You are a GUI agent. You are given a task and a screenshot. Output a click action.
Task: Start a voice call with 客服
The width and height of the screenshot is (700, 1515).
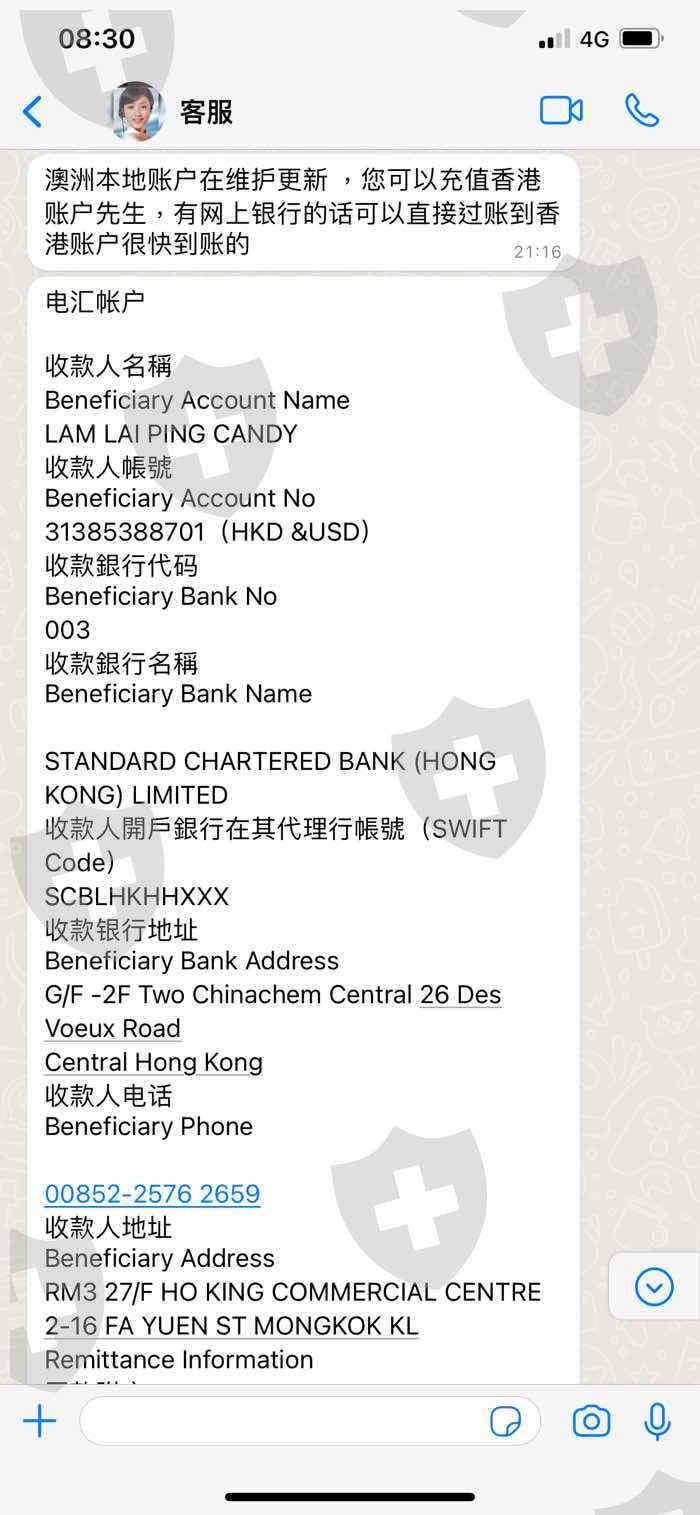coord(642,110)
